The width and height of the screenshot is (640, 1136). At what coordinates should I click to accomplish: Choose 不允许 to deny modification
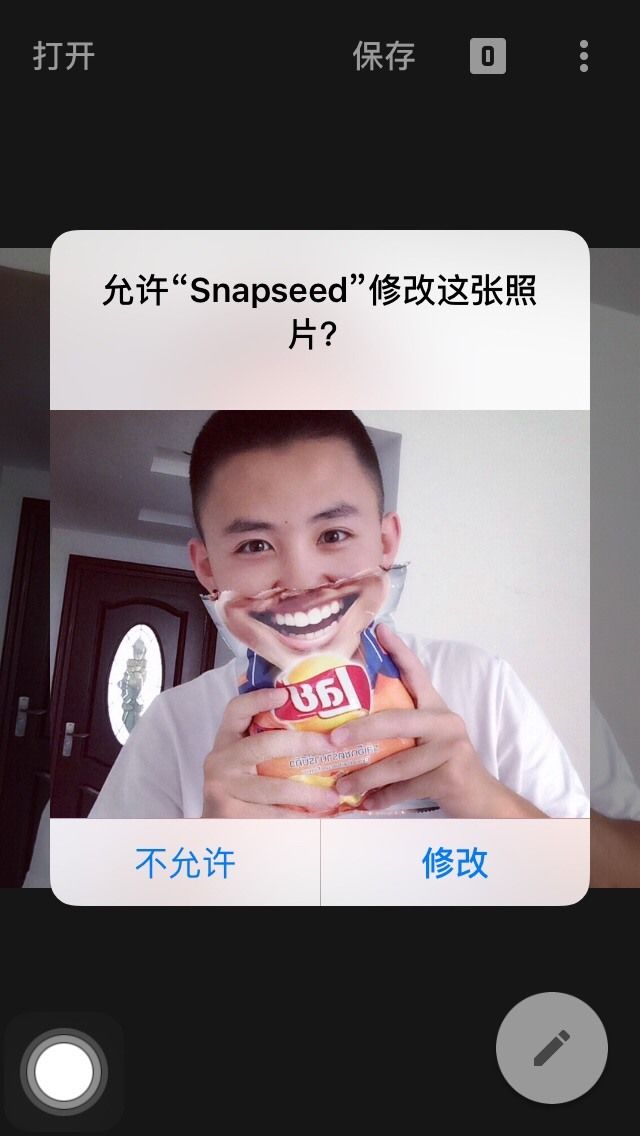tap(185, 863)
